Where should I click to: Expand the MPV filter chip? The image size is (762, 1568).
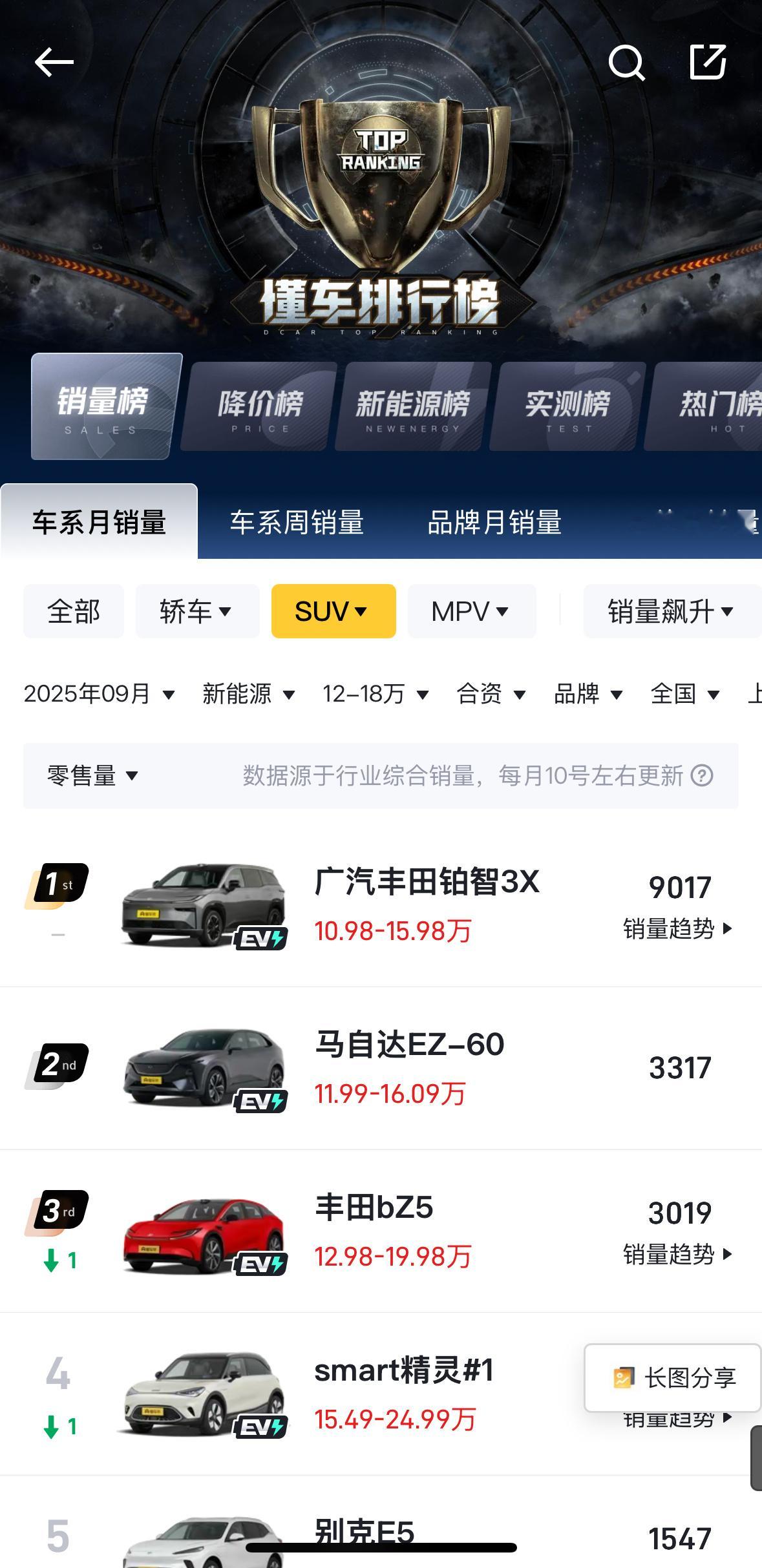click(x=472, y=611)
